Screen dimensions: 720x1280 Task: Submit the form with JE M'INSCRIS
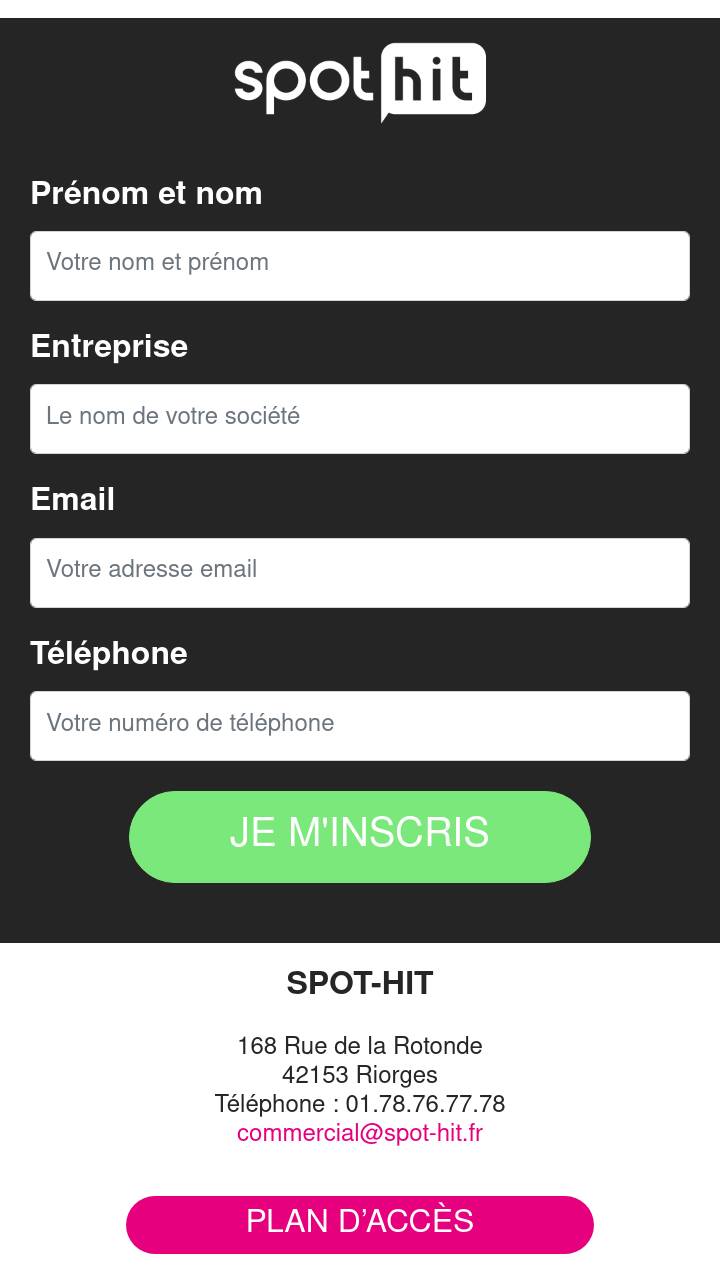(360, 837)
